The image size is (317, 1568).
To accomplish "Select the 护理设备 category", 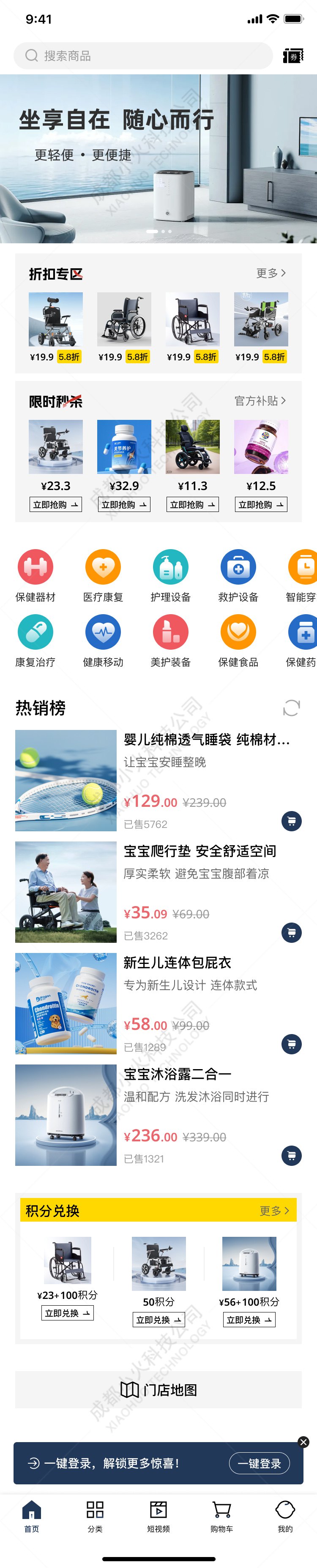I will (171, 575).
